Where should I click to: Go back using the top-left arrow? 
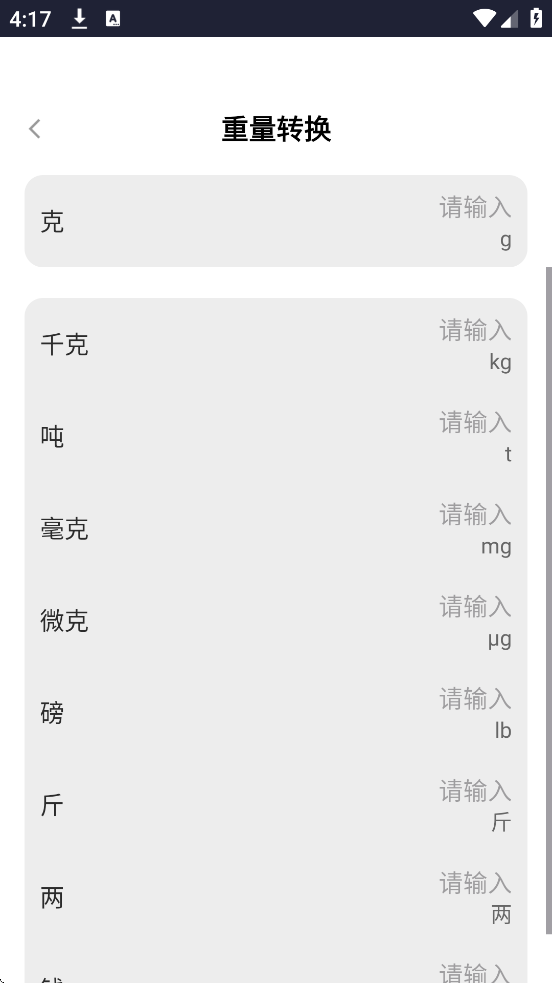34,129
